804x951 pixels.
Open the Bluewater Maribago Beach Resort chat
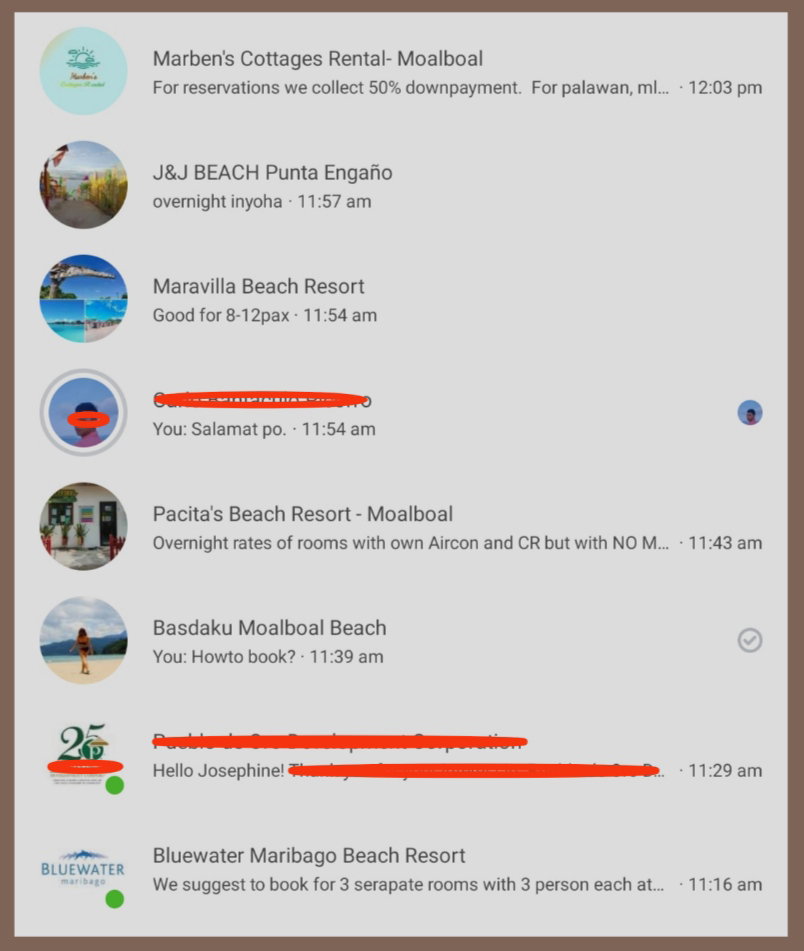[401, 870]
